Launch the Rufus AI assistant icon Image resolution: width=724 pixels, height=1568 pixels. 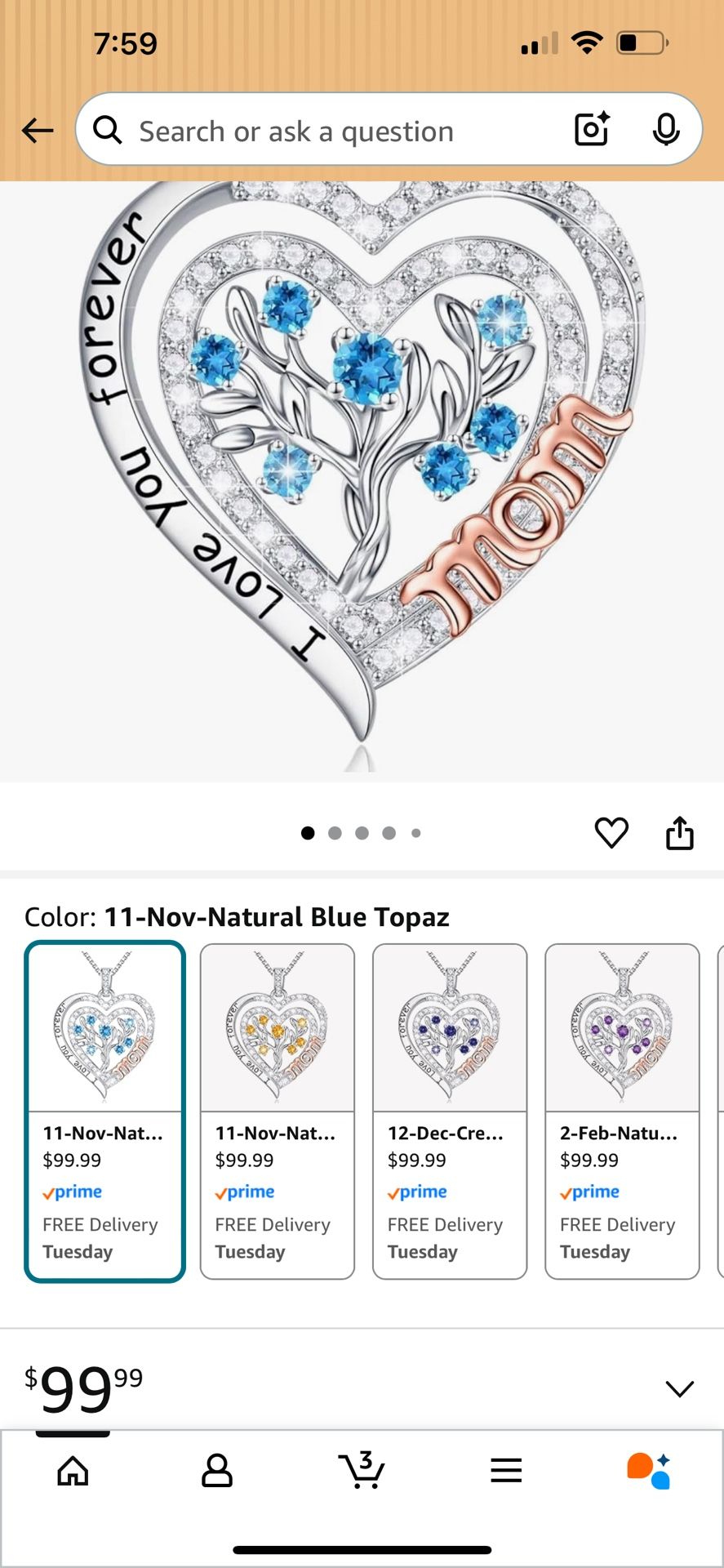647,1470
